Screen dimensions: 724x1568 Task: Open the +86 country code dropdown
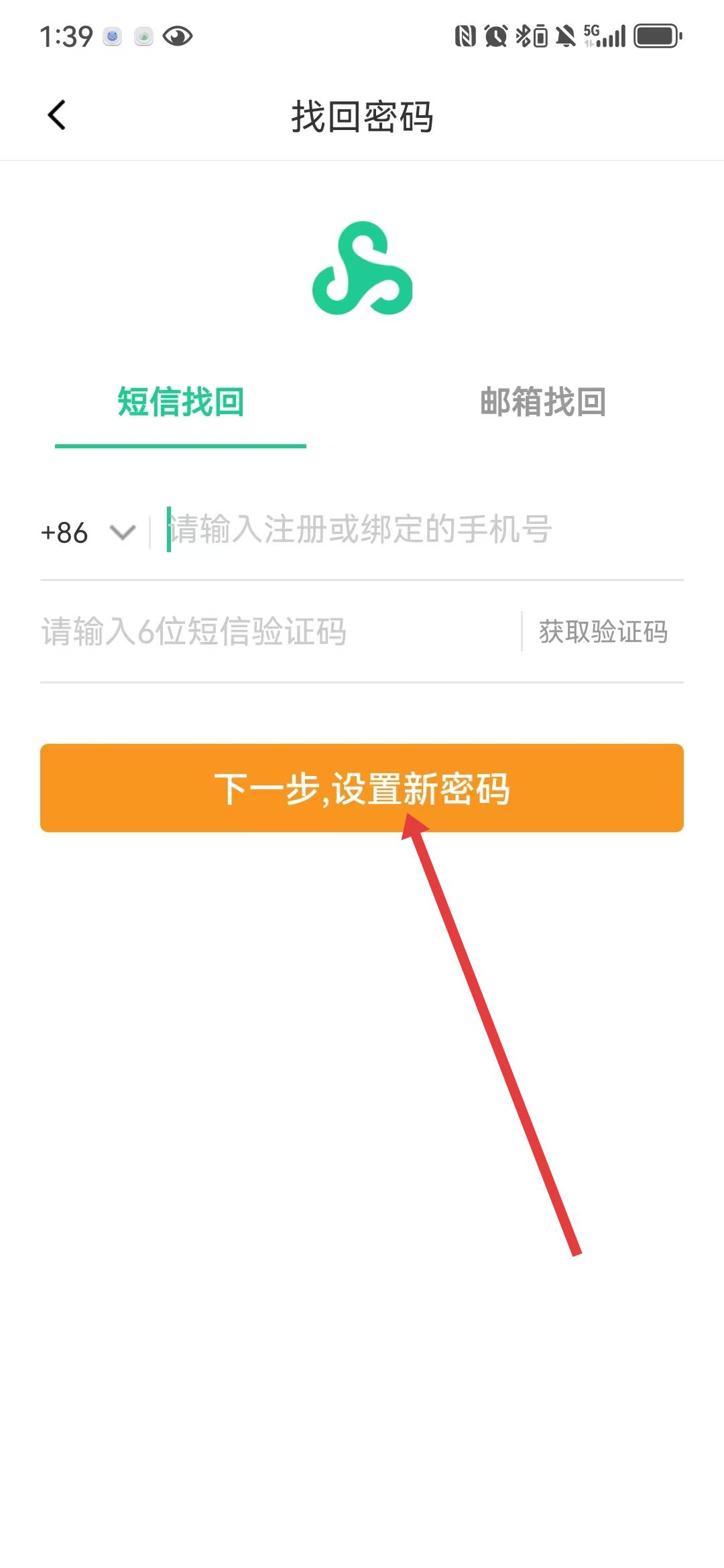(x=88, y=533)
